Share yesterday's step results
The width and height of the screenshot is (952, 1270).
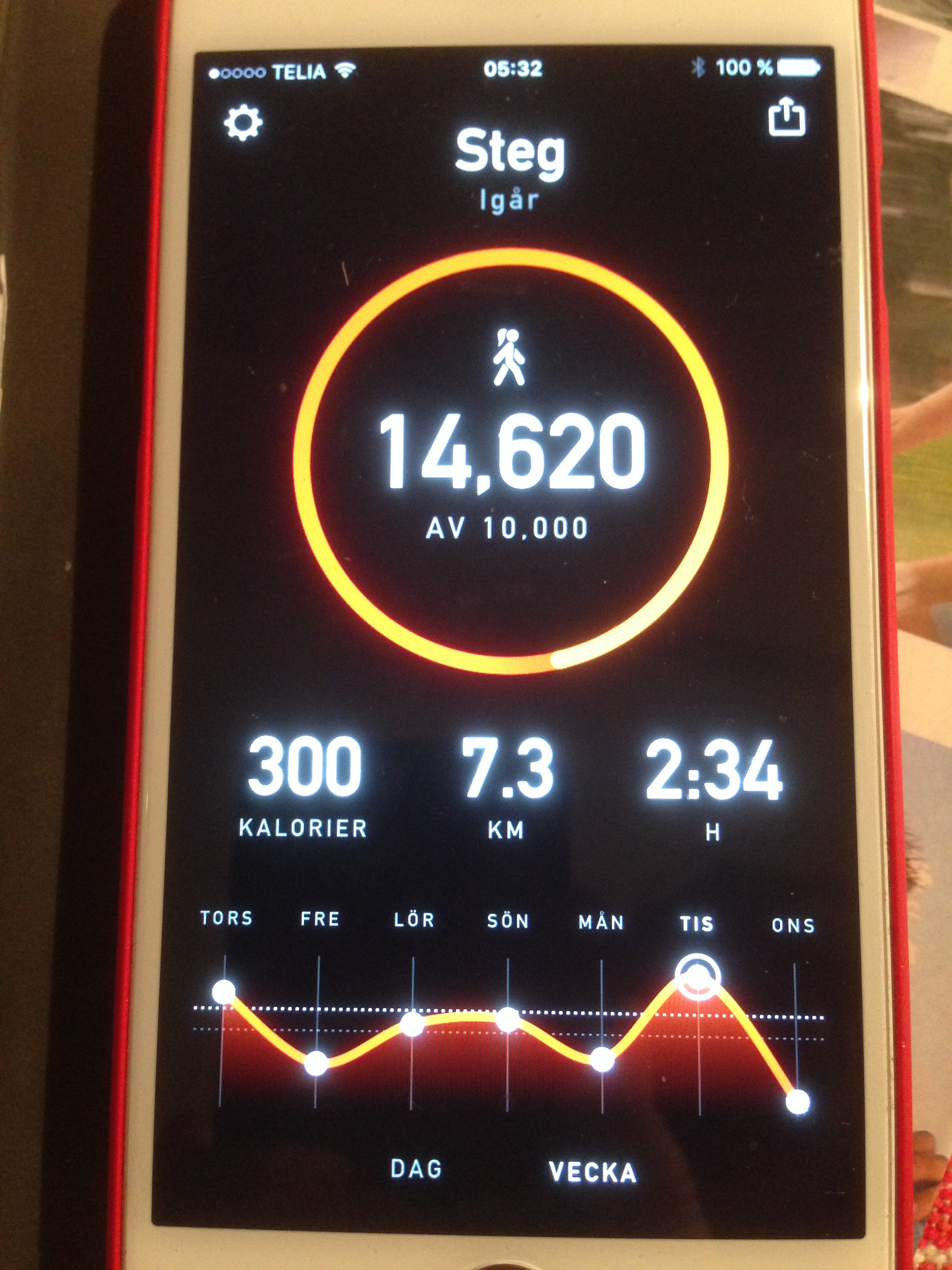click(x=786, y=117)
